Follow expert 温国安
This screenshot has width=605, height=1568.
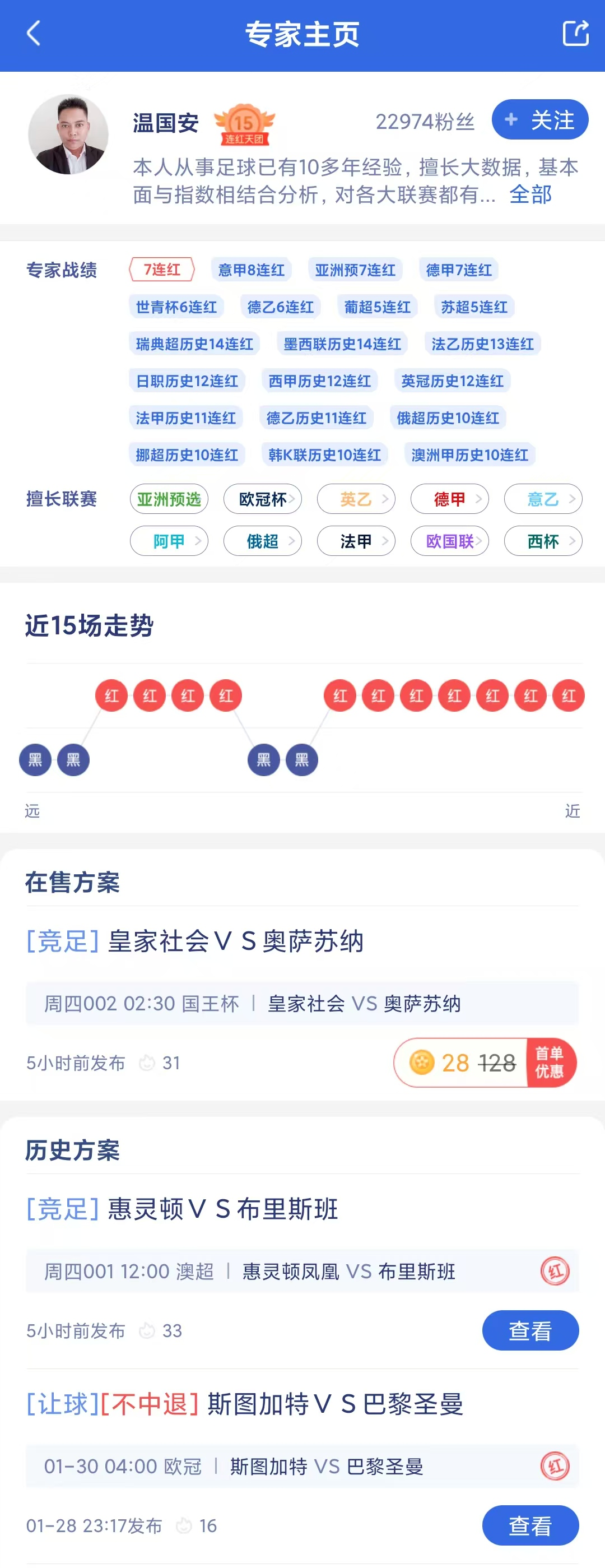pyautogui.click(x=539, y=120)
